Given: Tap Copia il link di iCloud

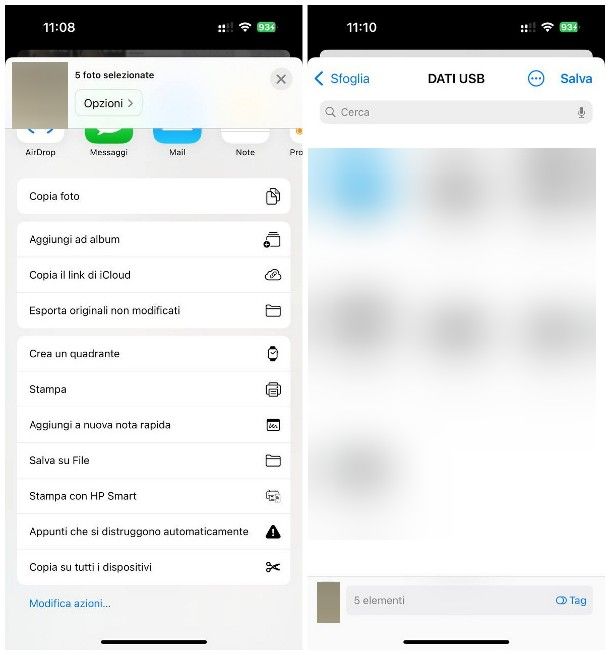Looking at the screenshot, I should [x=153, y=275].
